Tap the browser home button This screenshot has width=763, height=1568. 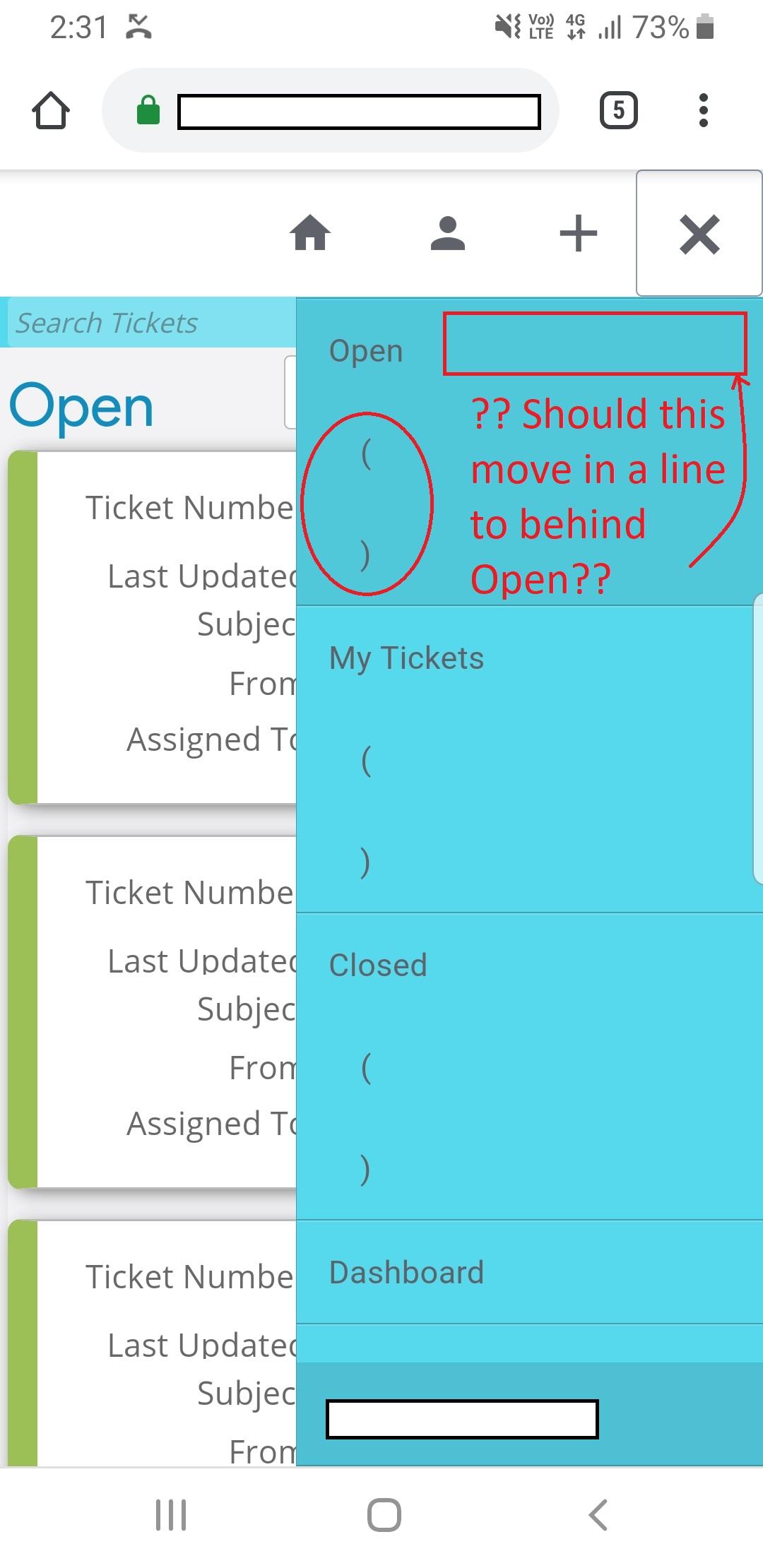click(x=51, y=111)
